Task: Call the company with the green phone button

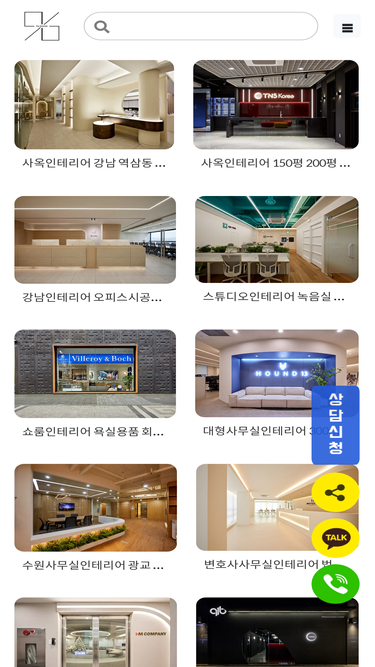Action: pyautogui.click(x=335, y=584)
